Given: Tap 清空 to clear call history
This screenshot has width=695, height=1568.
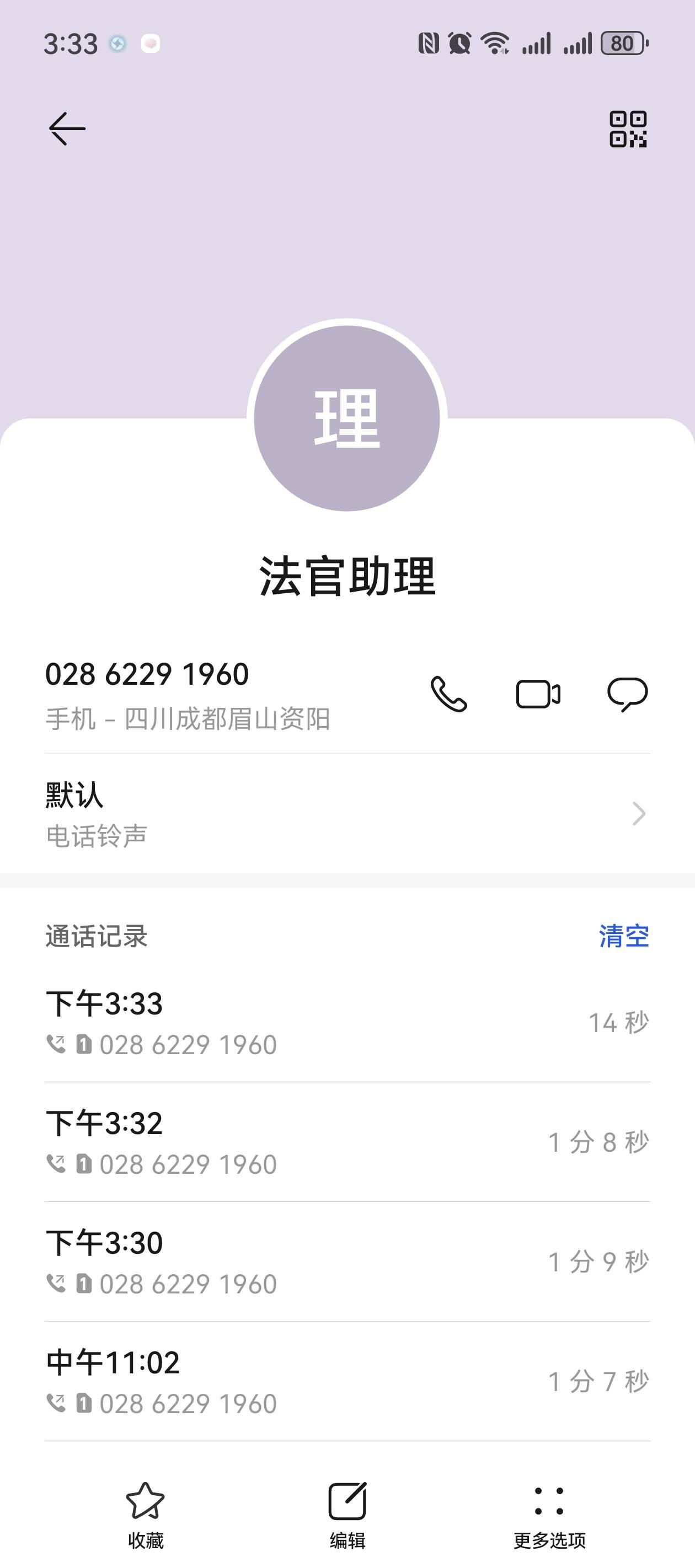Looking at the screenshot, I should pyautogui.click(x=624, y=936).
